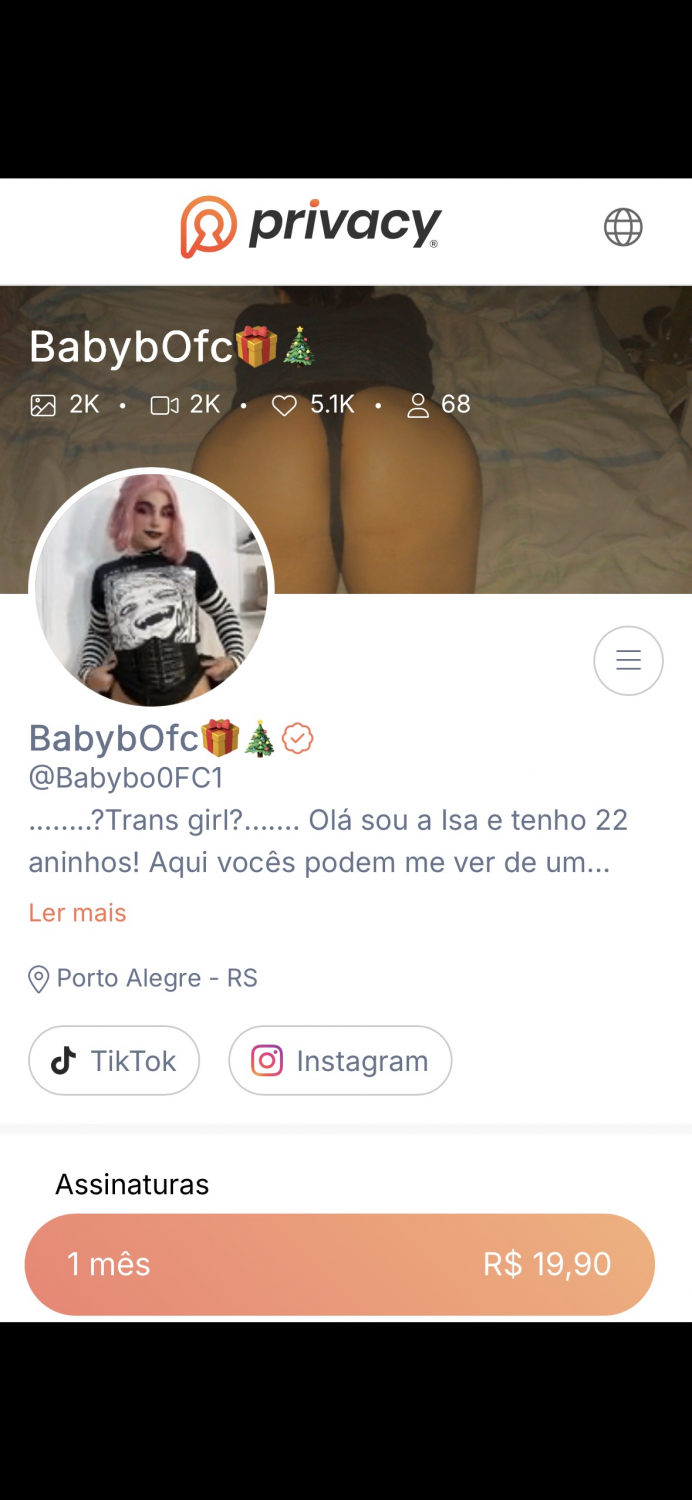
Task: Open the Instagram profile link
Action: (340, 1060)
